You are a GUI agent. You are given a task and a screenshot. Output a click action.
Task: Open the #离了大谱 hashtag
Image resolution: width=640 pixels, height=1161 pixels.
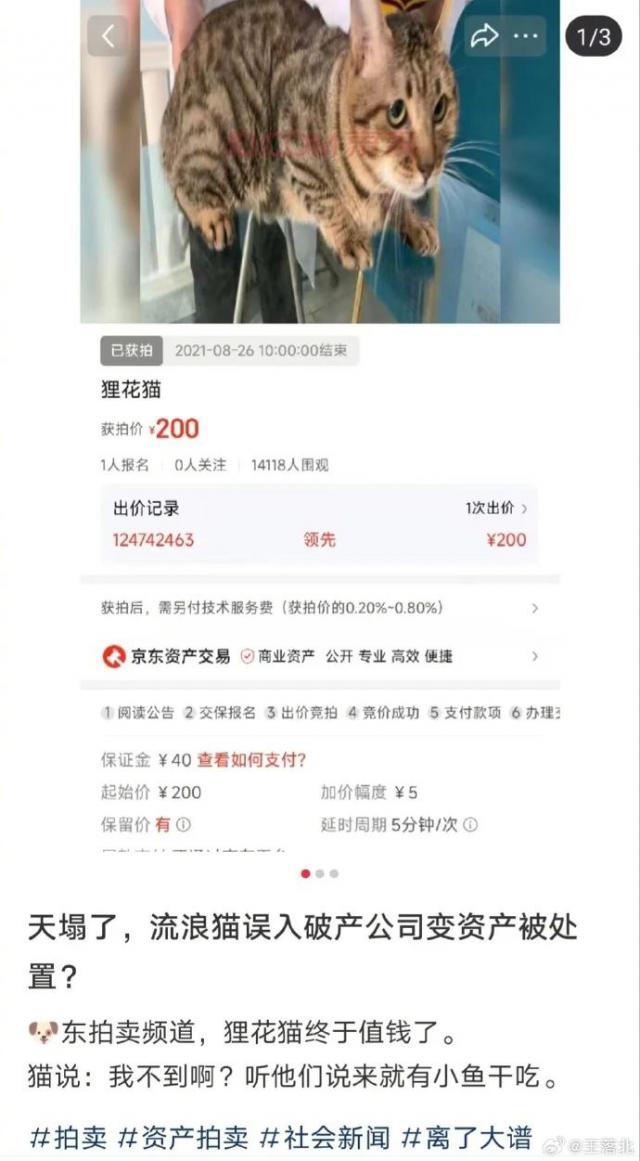click(x=467, y=1136)
